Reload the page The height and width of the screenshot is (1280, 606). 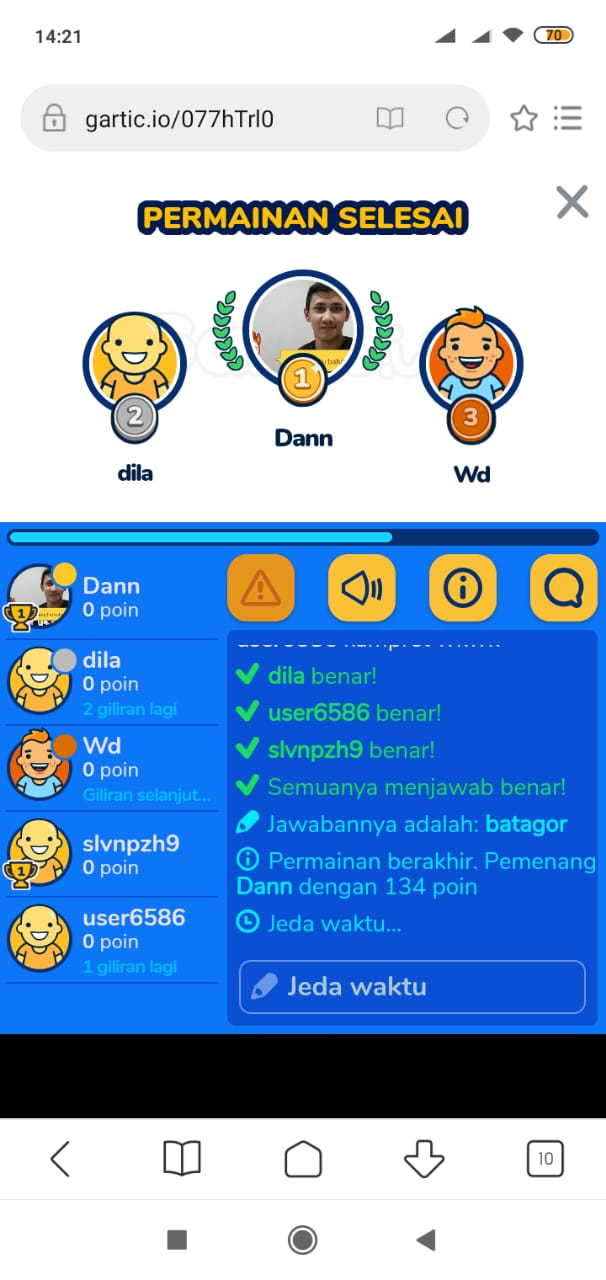(x=457, y=119)
